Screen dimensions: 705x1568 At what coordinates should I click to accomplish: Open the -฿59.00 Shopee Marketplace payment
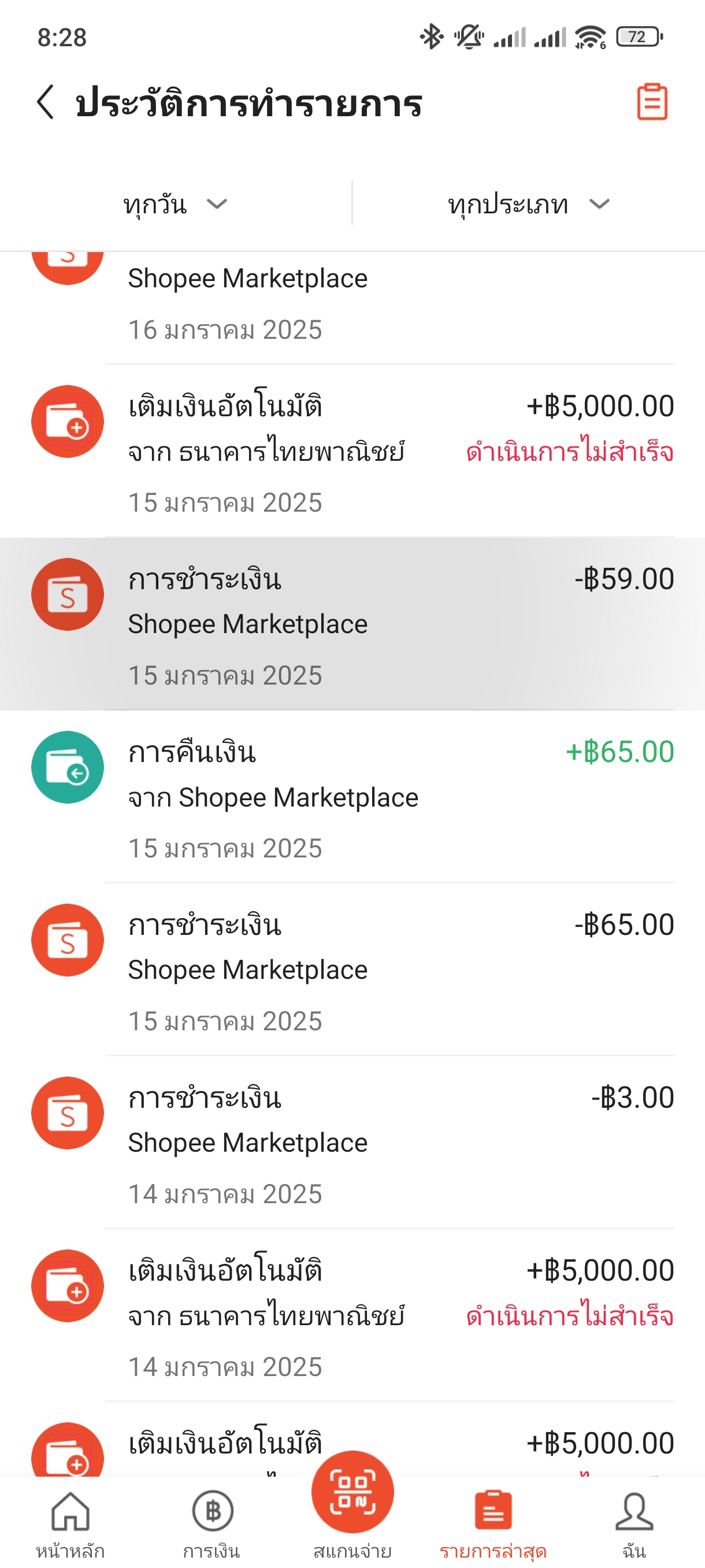(x=352, y=624)
